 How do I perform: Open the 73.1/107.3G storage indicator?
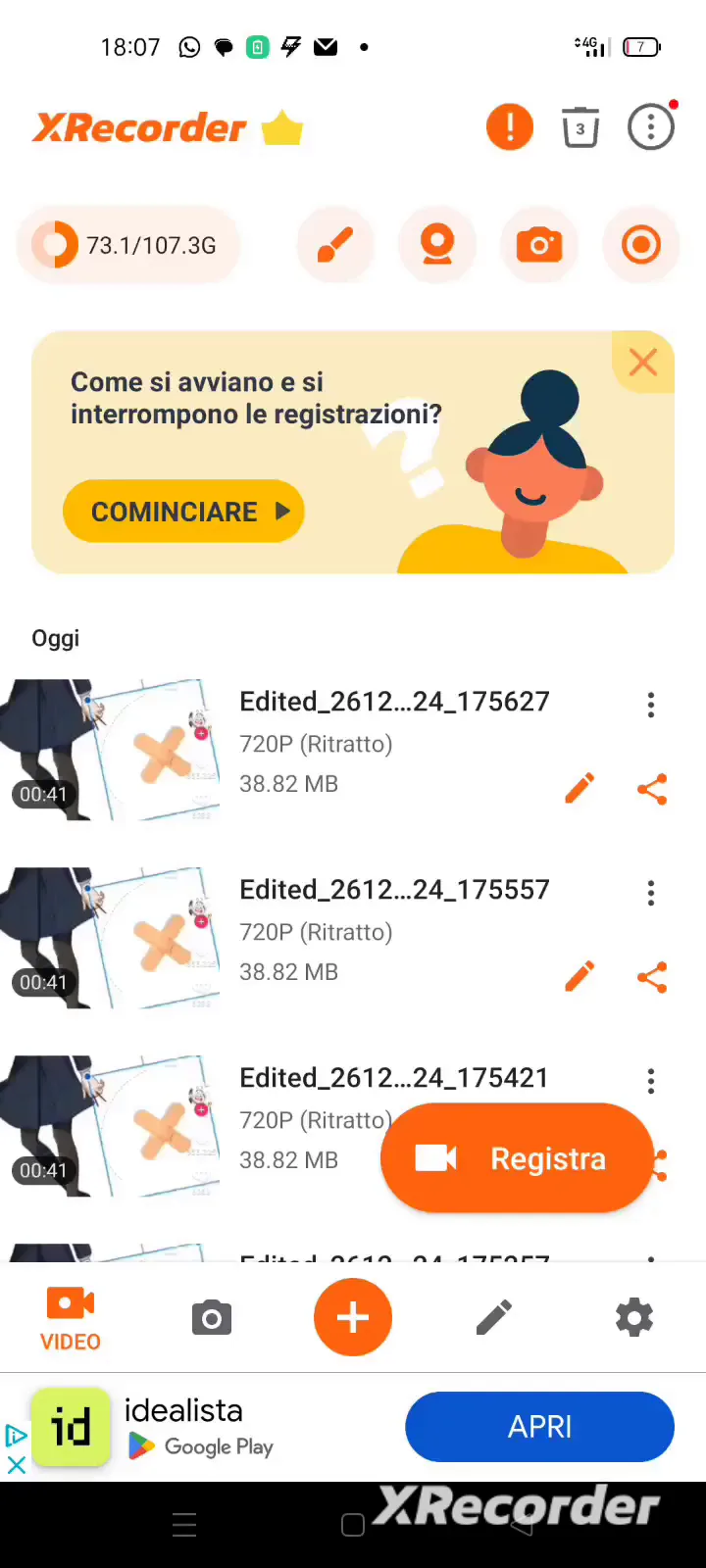[x=127, y=245]
